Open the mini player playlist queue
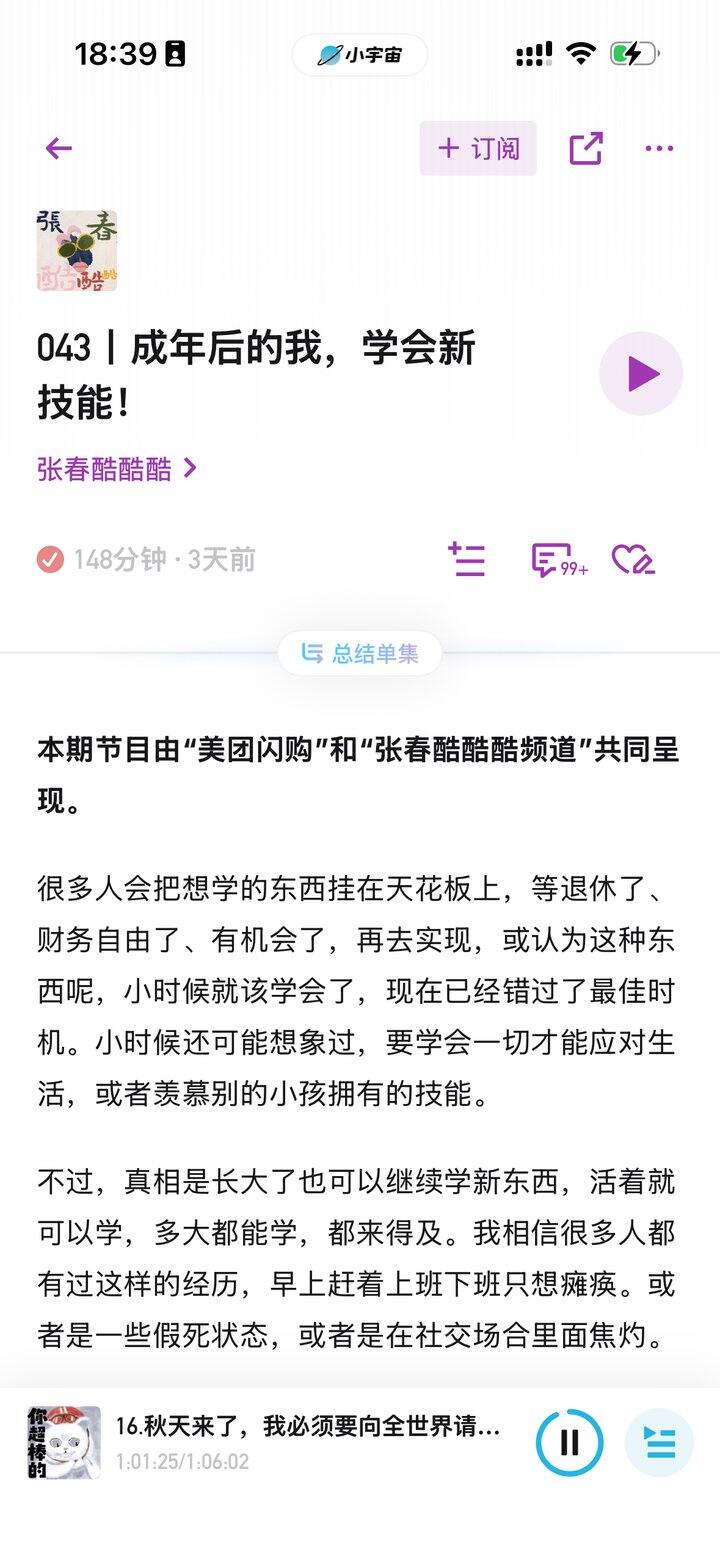Image resolution: width=720 pixels, height=1560 pixels. tap(659, 1442)
